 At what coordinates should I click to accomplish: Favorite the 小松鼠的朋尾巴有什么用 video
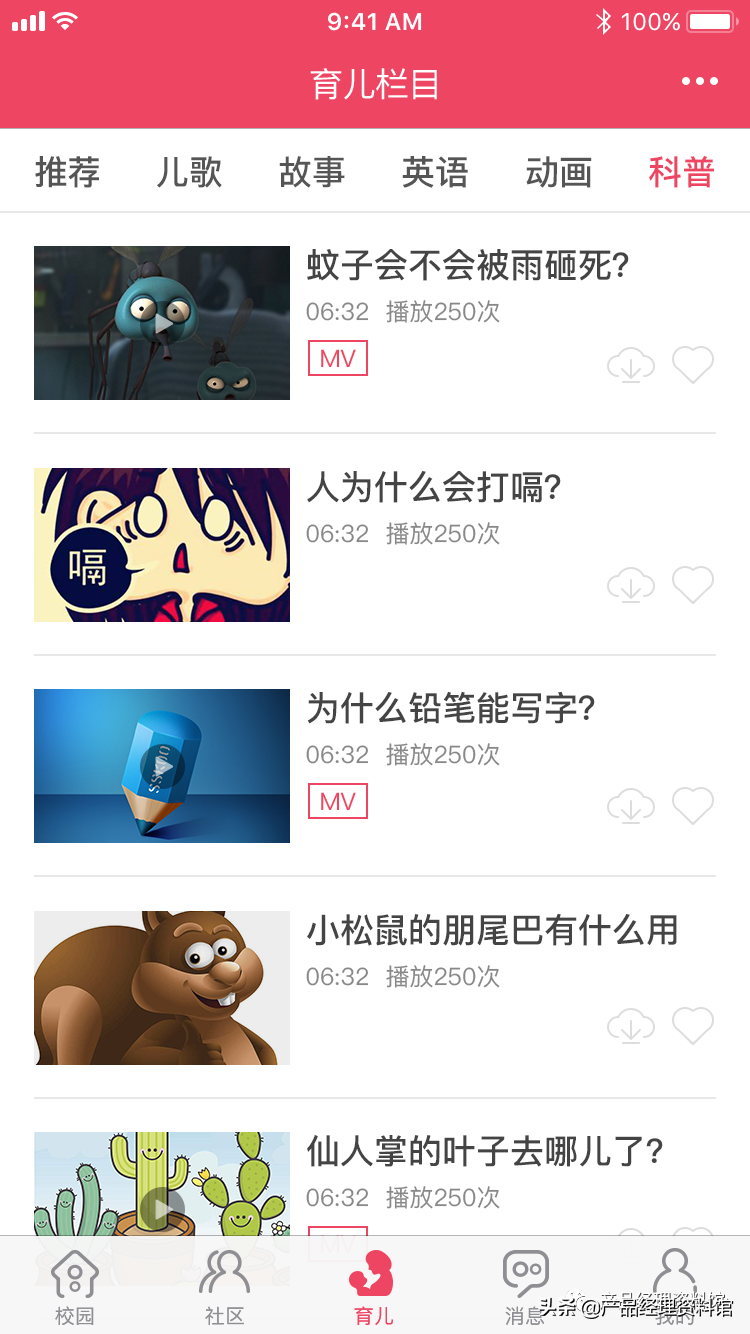(693, 1027)
